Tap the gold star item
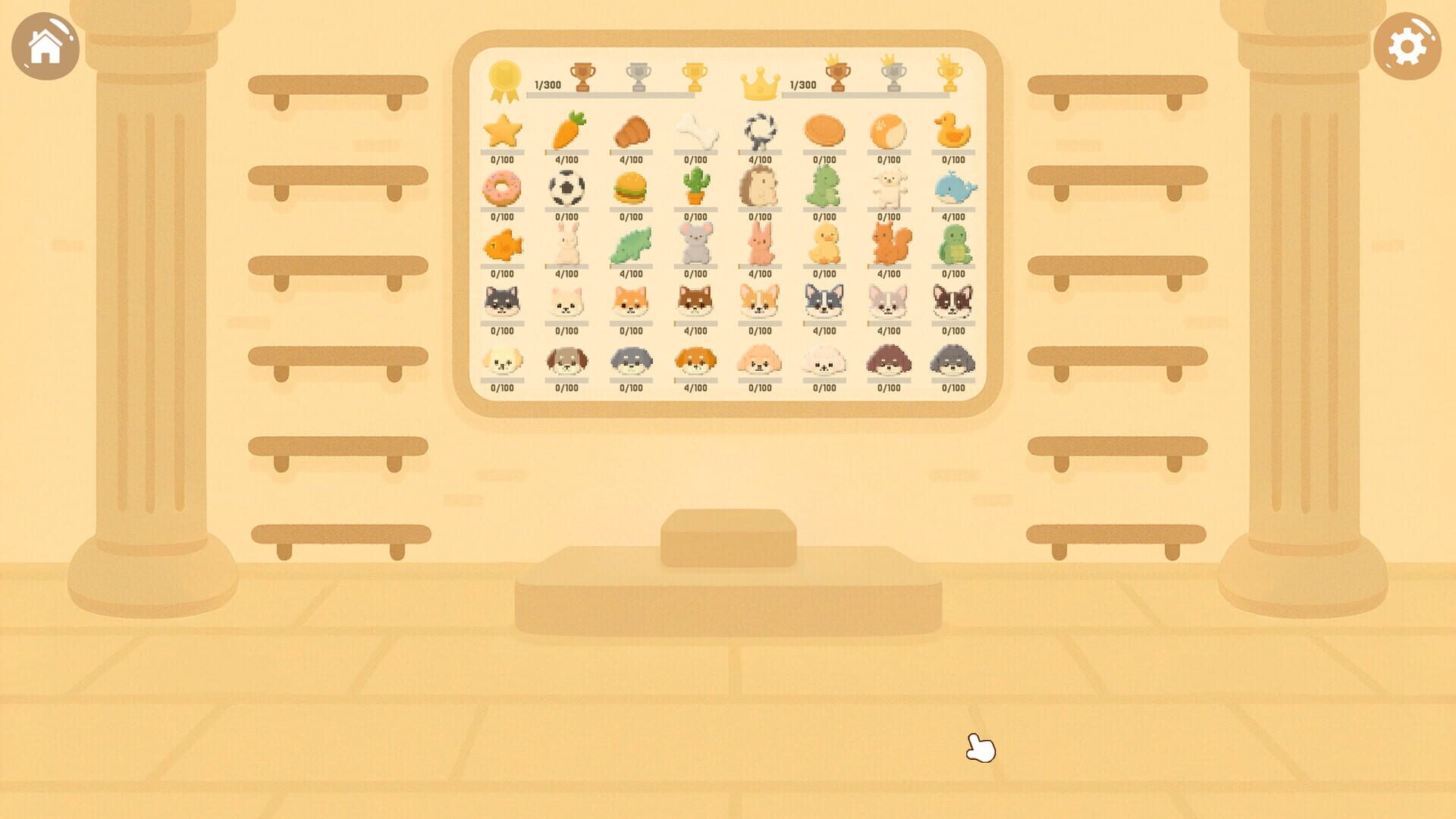Screen dimensions: 1456x819 tap(502, 130)
